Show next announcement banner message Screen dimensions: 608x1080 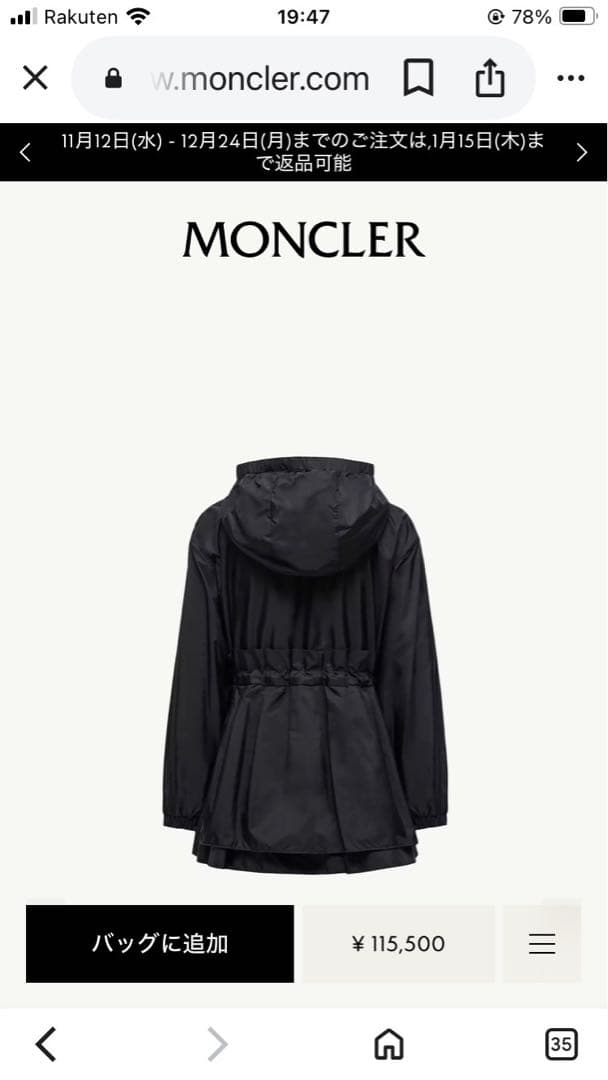click(x=582, y=152)
